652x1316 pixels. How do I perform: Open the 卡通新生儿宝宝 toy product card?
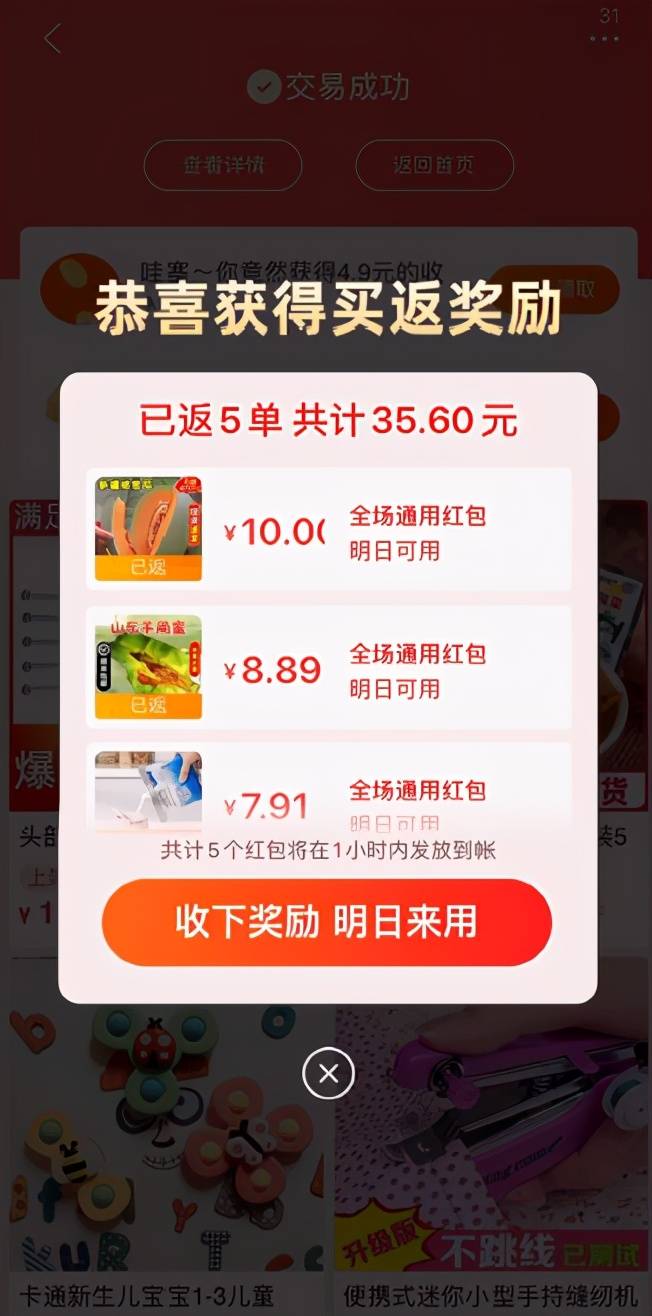[166, 1150]
